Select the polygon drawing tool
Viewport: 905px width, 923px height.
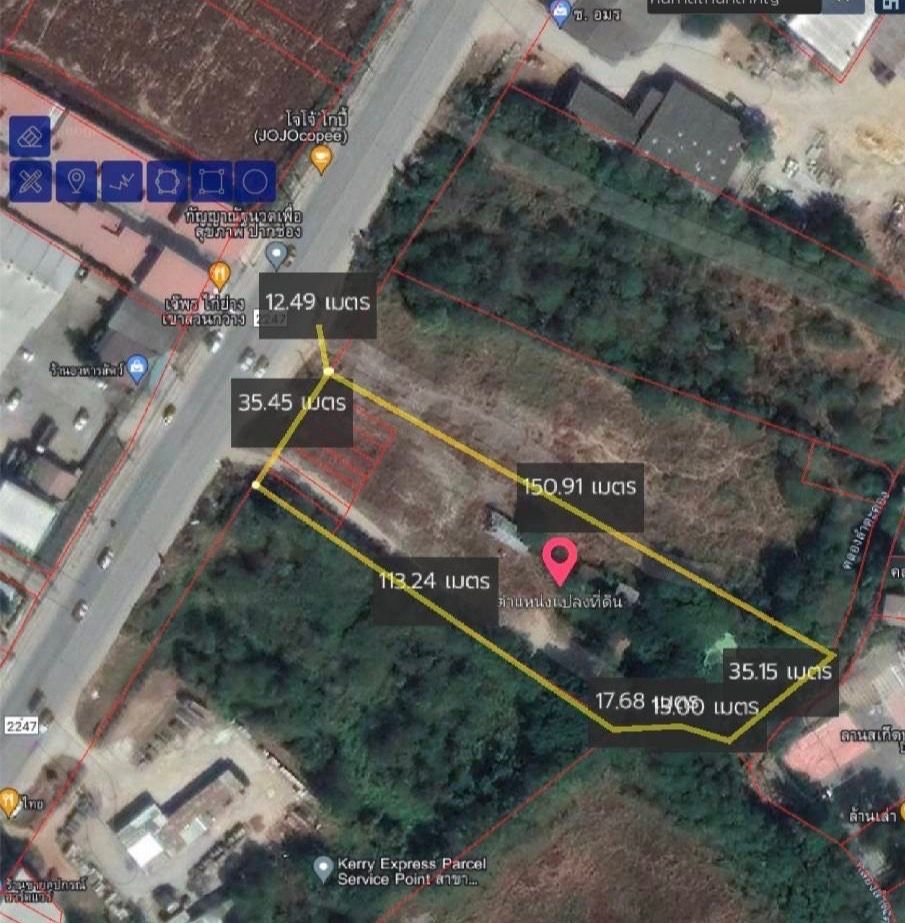coord(167,182)
